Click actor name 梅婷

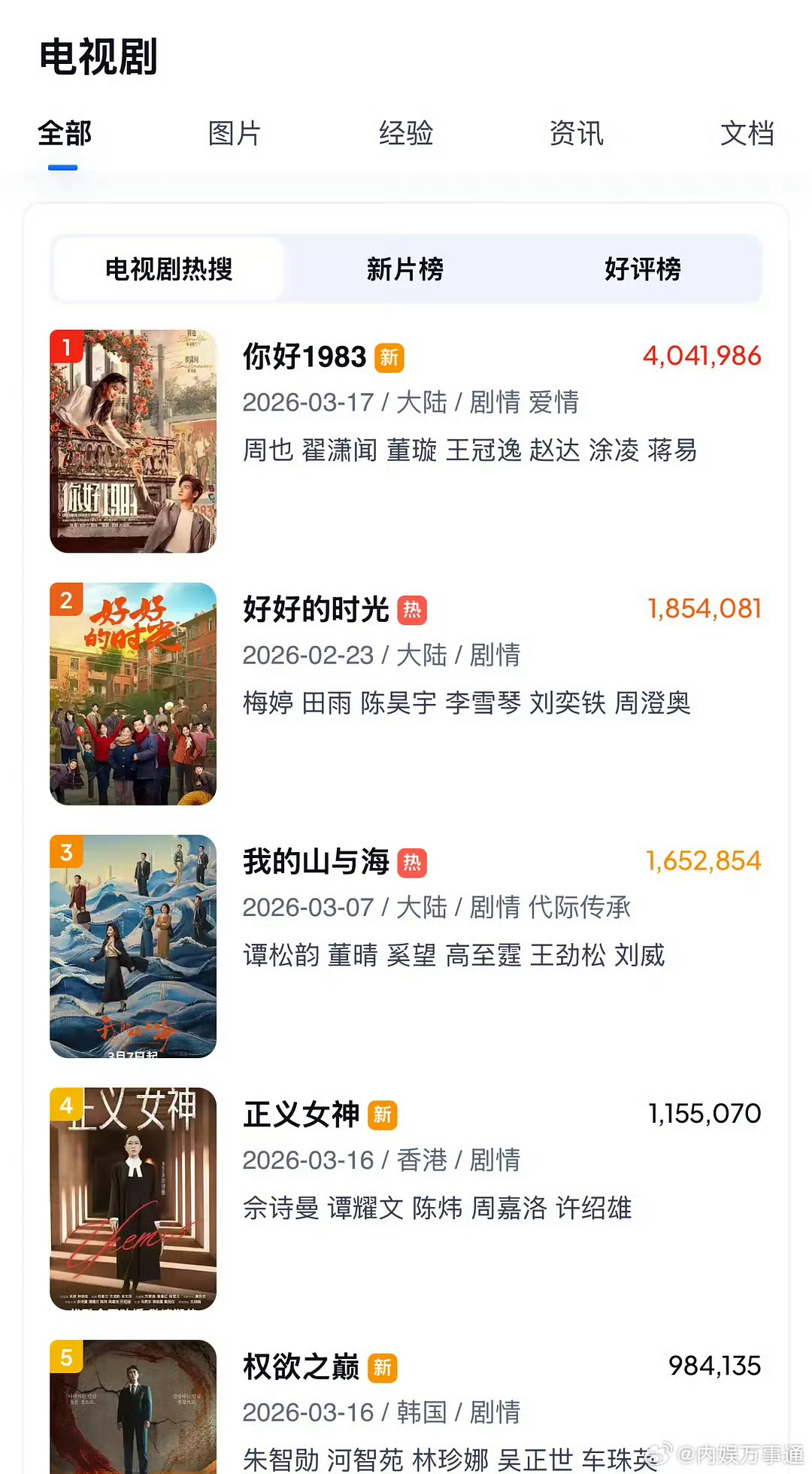pyautogui.click(x=265, y=704)
